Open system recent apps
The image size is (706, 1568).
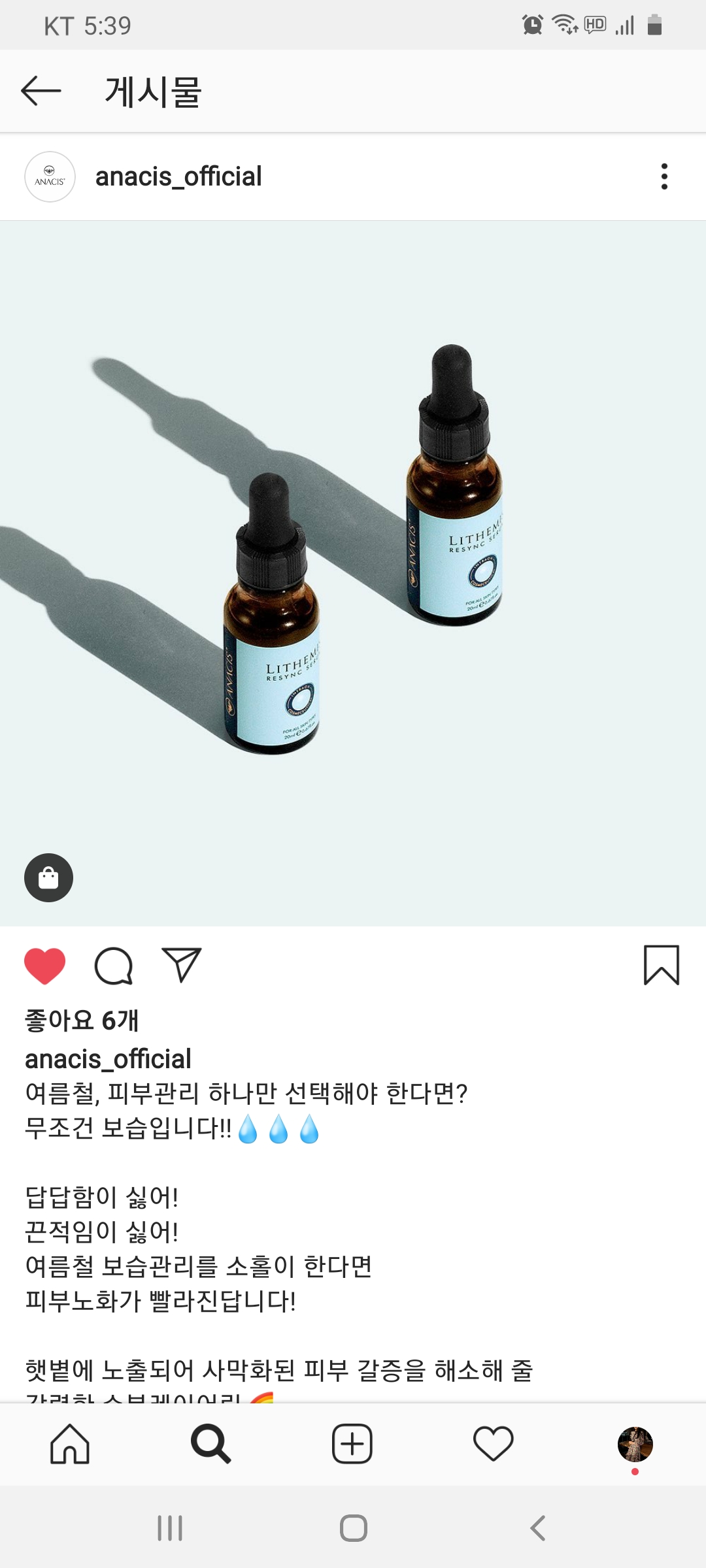coord(170,1528)
